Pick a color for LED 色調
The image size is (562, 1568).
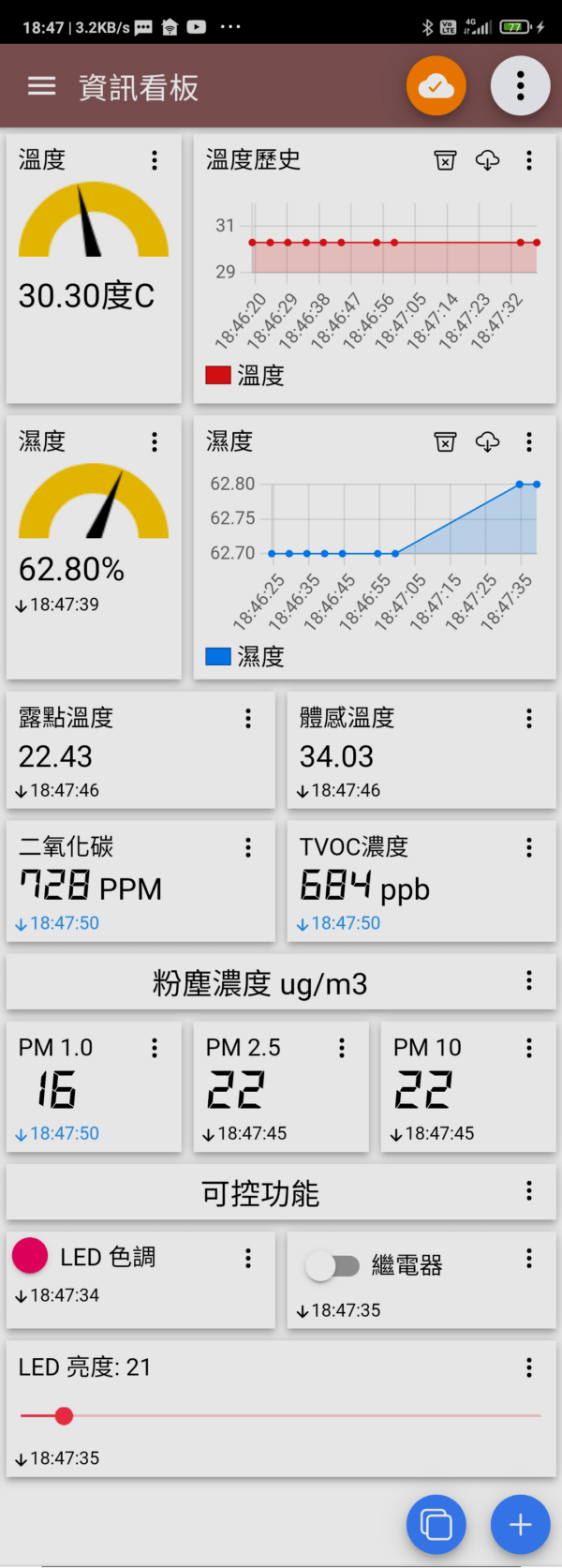[x=30, y=1256]
